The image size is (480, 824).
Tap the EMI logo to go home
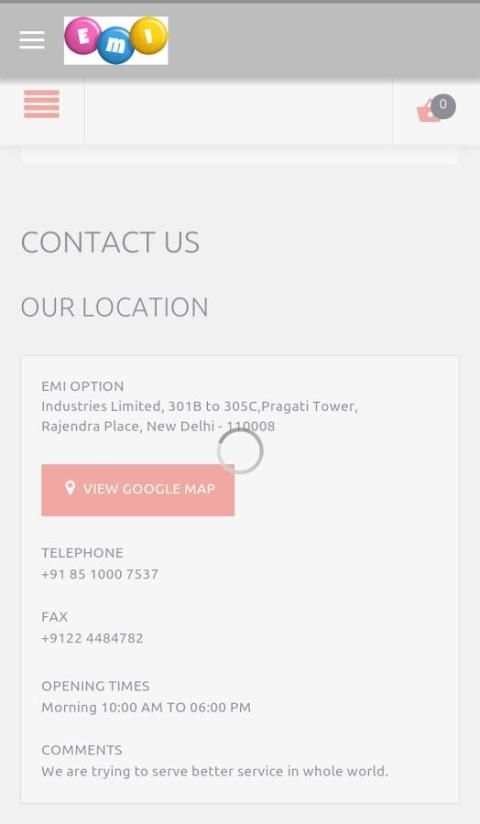pyautogui.click(x=116, y=40)
